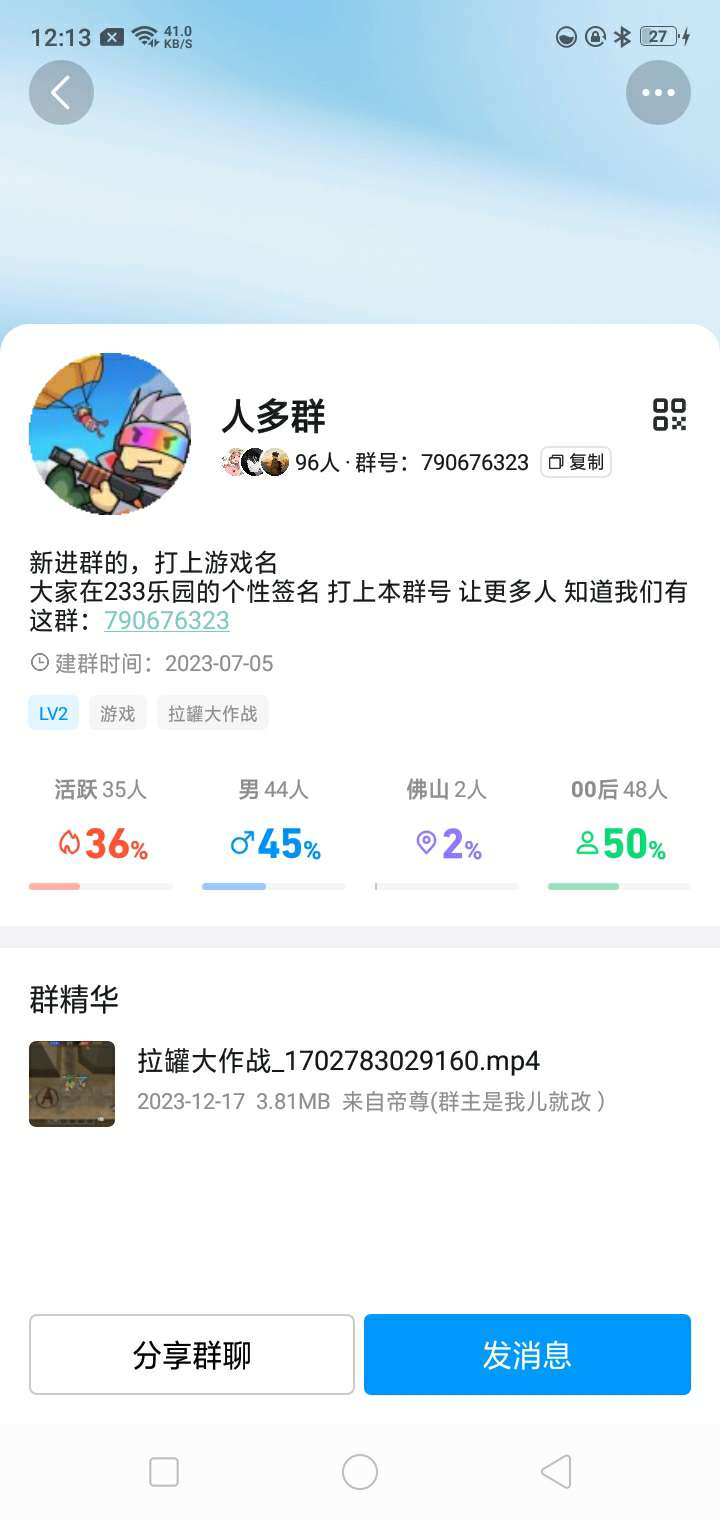Go to the system home screen
This screenshot has height=1520, width=720.
[360, 1472]
